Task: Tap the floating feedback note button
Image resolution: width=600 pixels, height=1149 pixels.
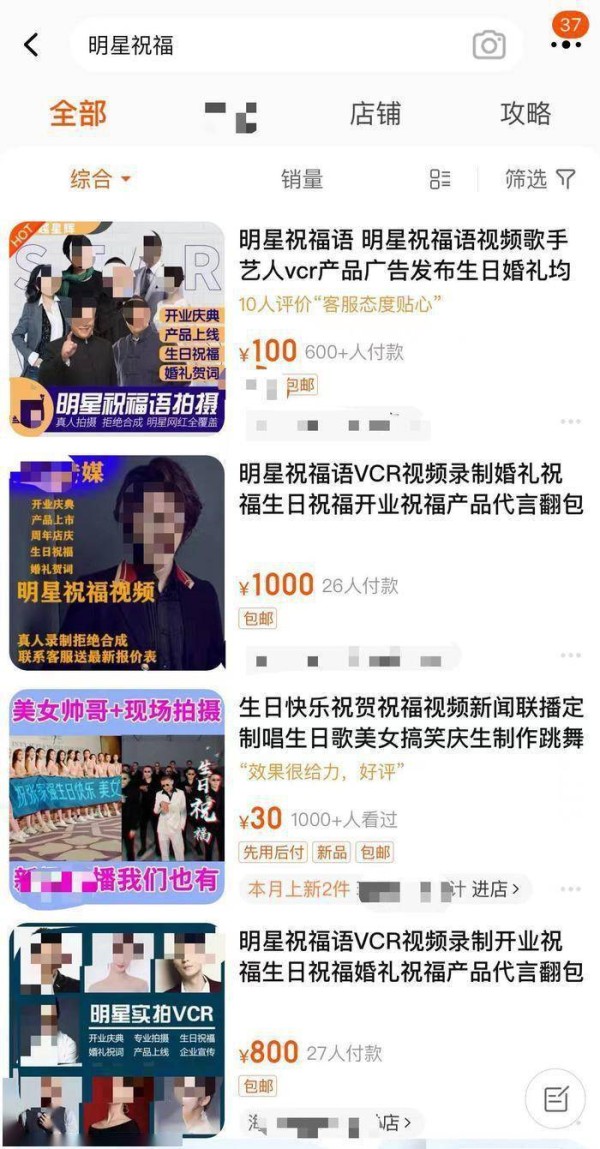Action: pos(556,1100)
